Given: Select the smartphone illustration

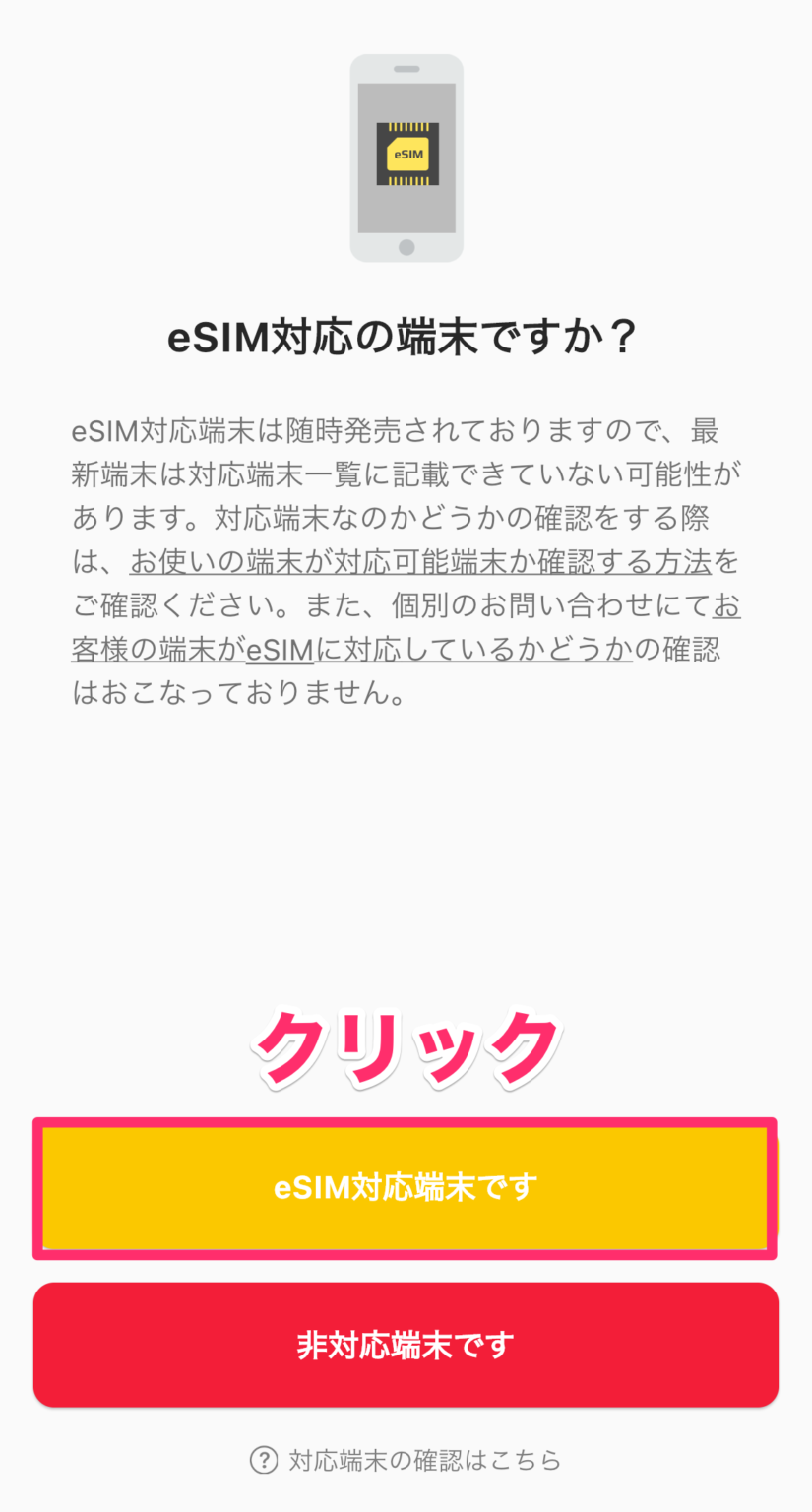Looking at the screenshot, I should 406,157.
